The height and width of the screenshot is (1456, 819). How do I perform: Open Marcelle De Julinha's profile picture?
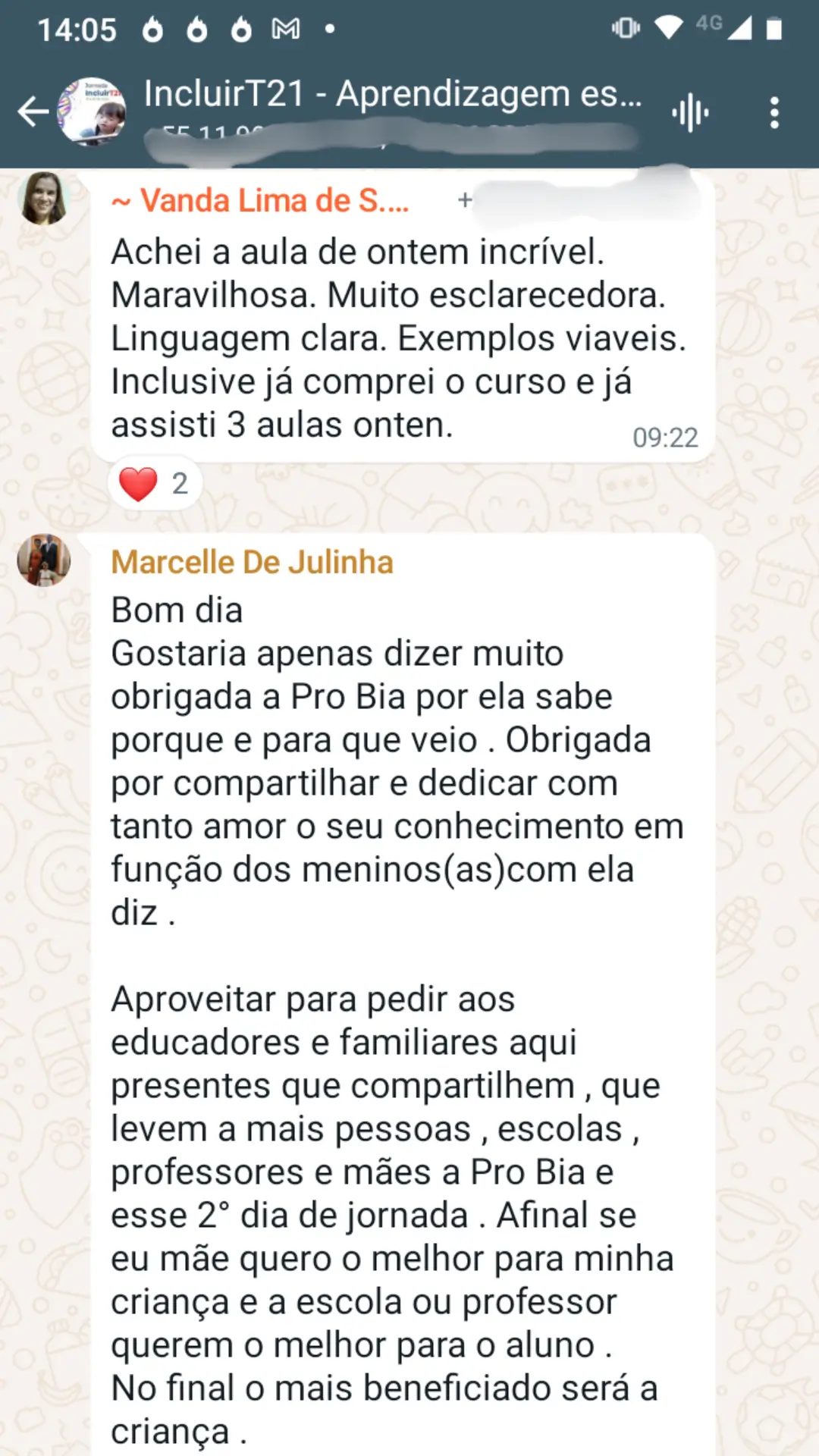[43, 560]
